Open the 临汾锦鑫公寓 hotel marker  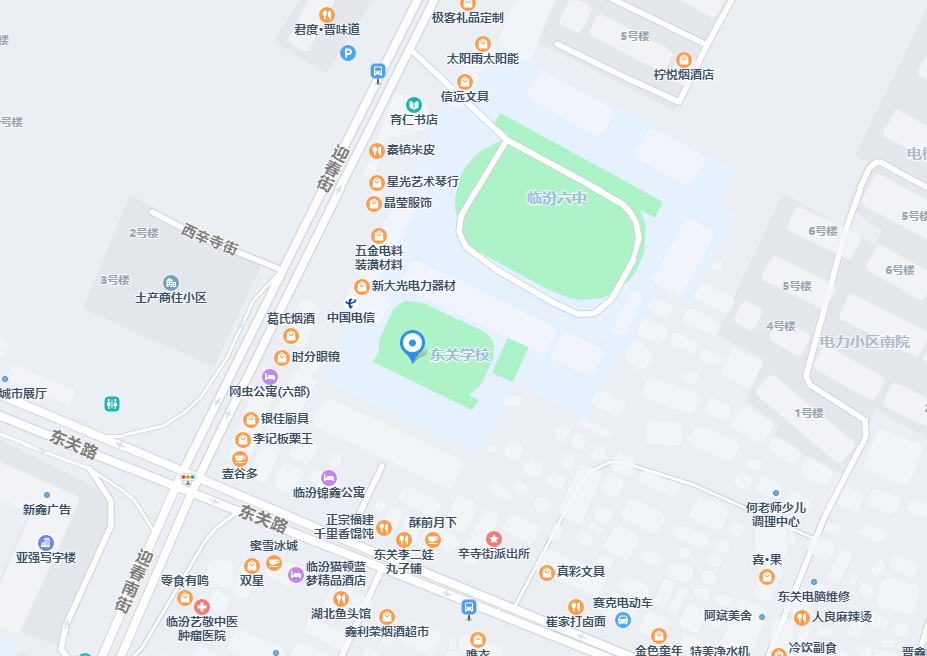click(x=328, y=477)
